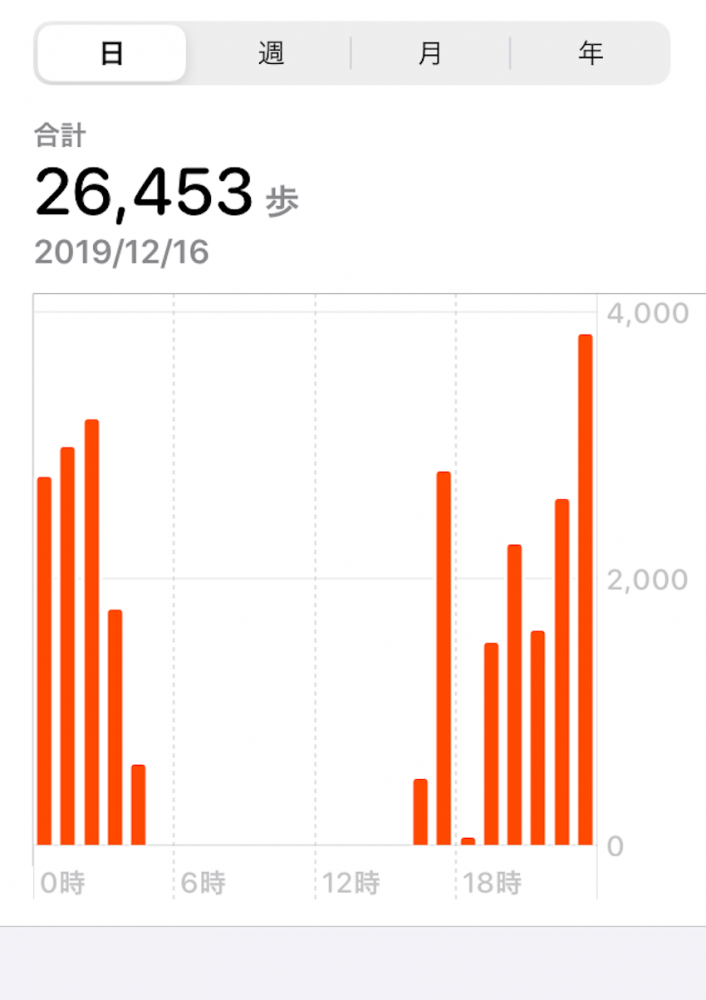Select the 日 (day) segment
Viewport: 706px width, 1000px height.
click(111, 54)
